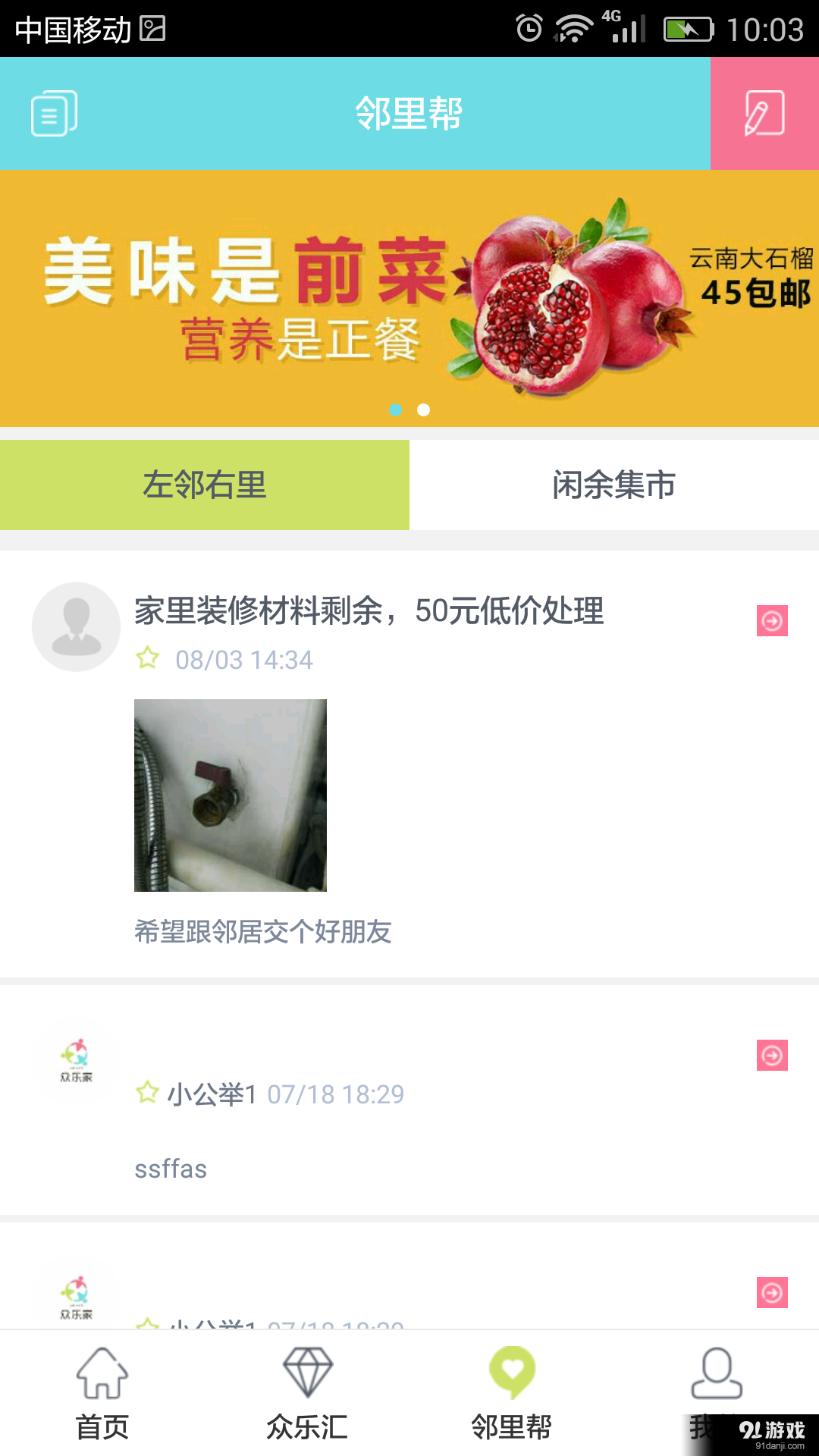Open the post titled 50元低价处理
The image size is (819, 1456).
click(369, 613)
